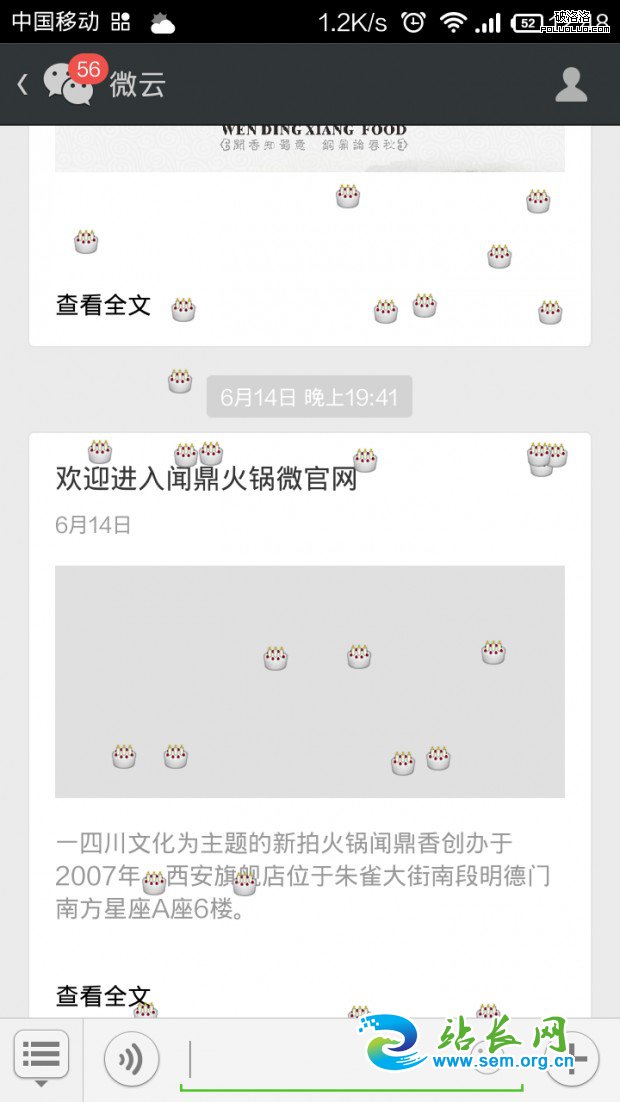This screenshot has width=620, height=1102.
Task: Open the plus attachment menu
Action: click(578, 1058)
